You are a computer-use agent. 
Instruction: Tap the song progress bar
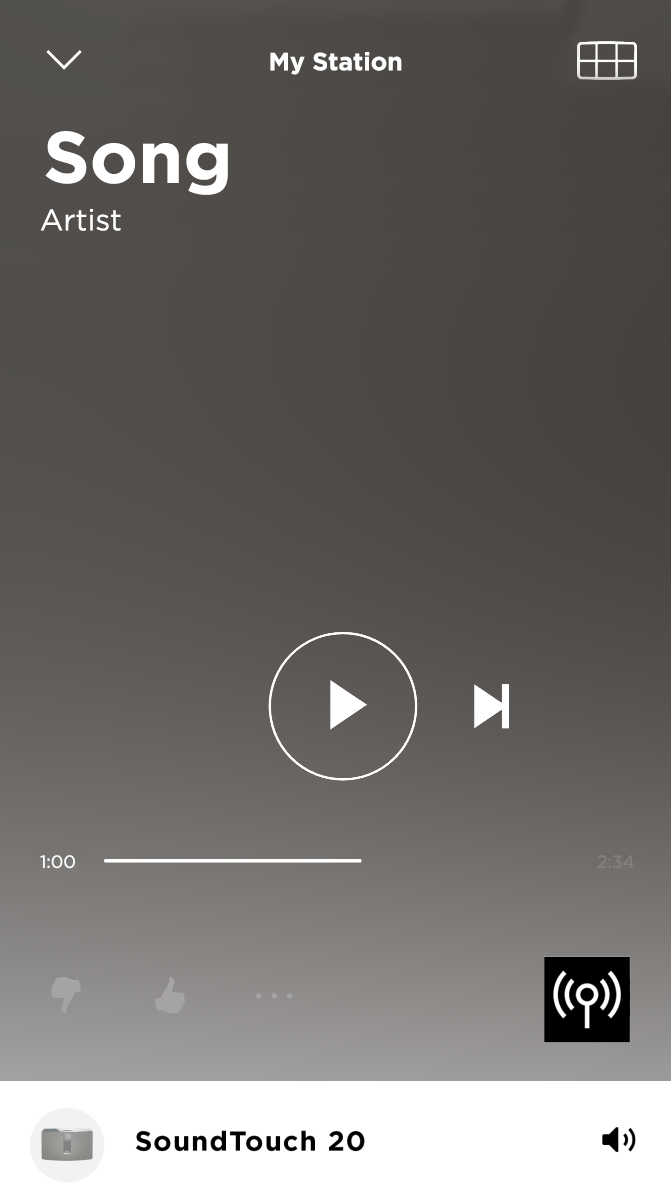pos(232,860)
